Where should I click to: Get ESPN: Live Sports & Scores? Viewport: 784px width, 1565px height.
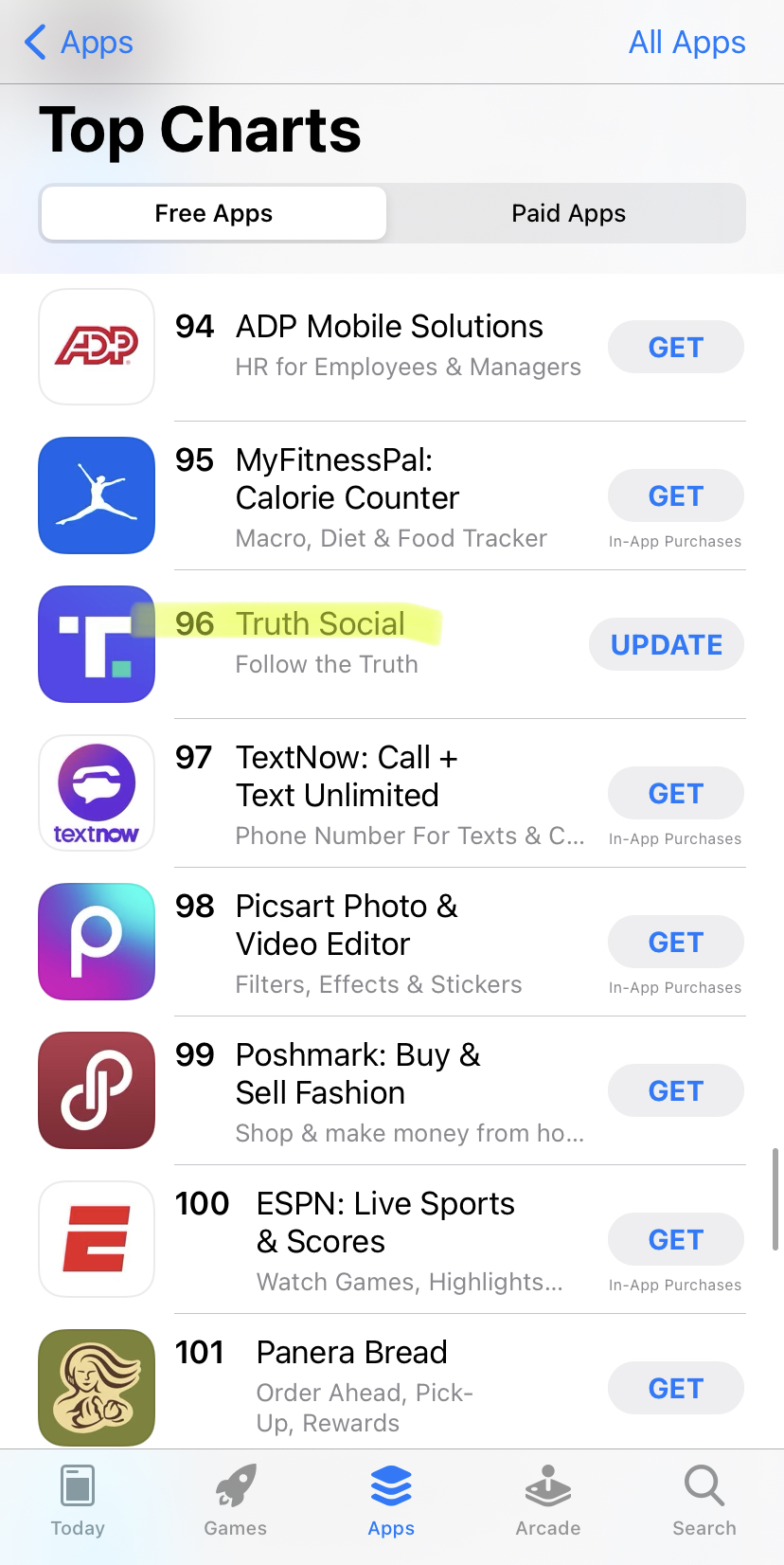click(676, 1239)
